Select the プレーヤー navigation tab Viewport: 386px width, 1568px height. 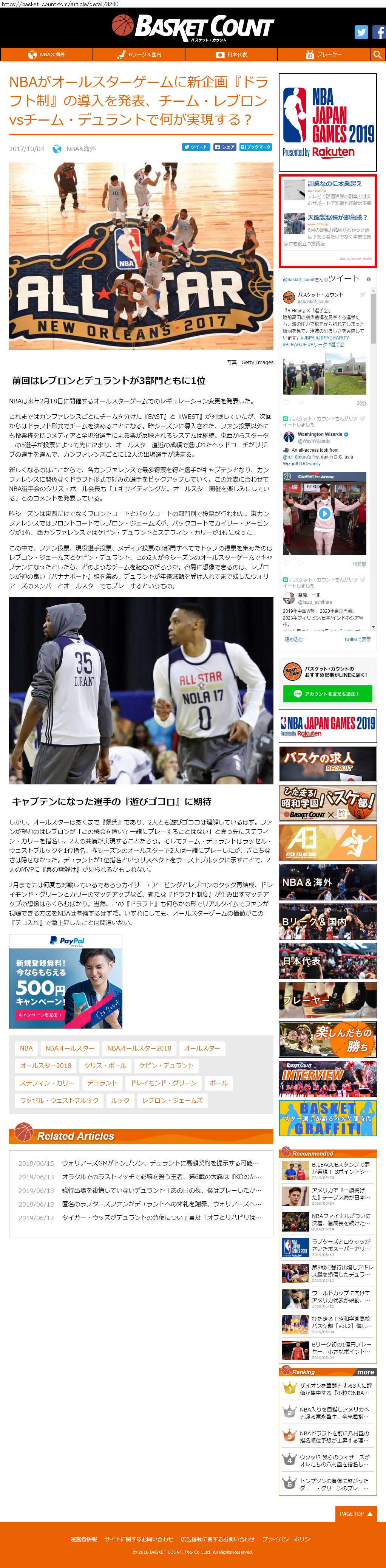[x=324, y=55]
